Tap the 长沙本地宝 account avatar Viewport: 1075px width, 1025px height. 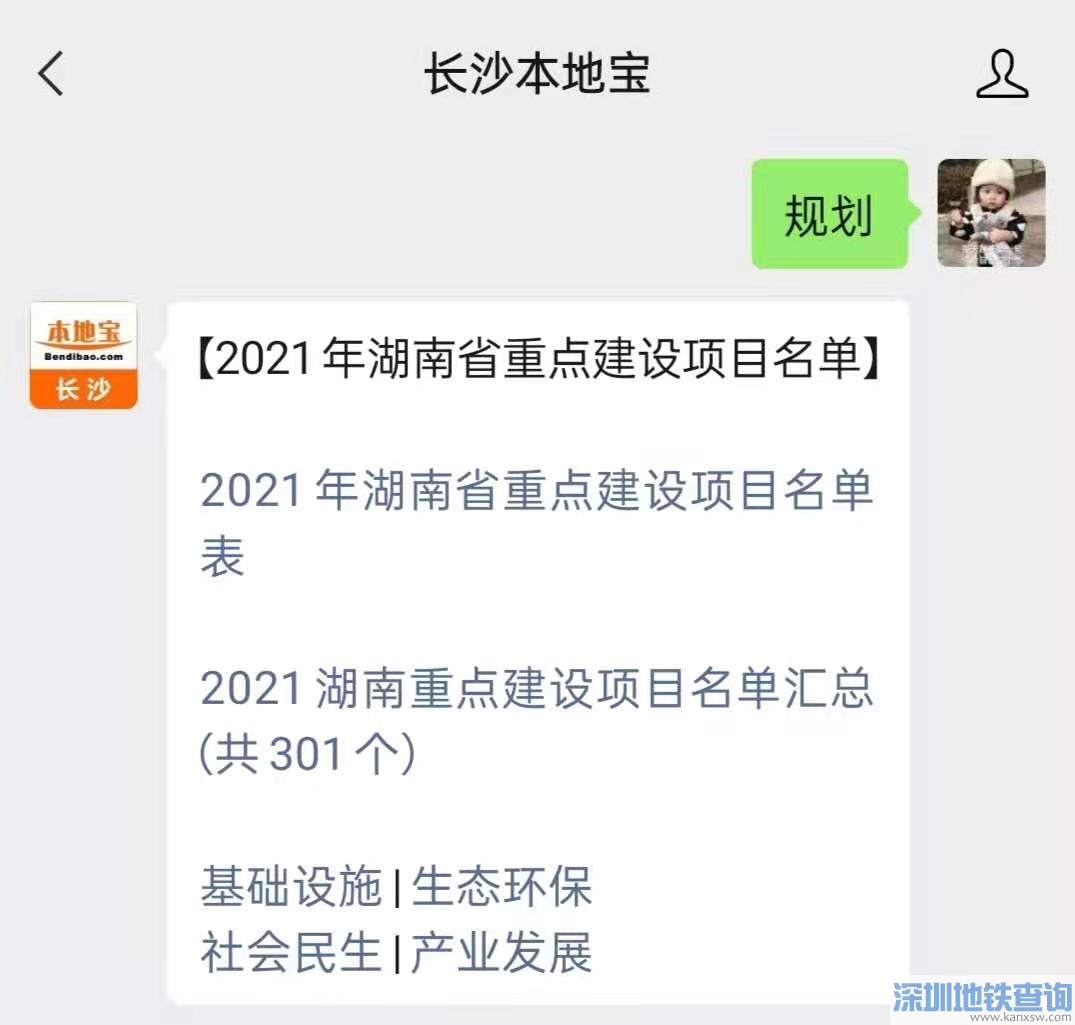(x=83, y=355)
